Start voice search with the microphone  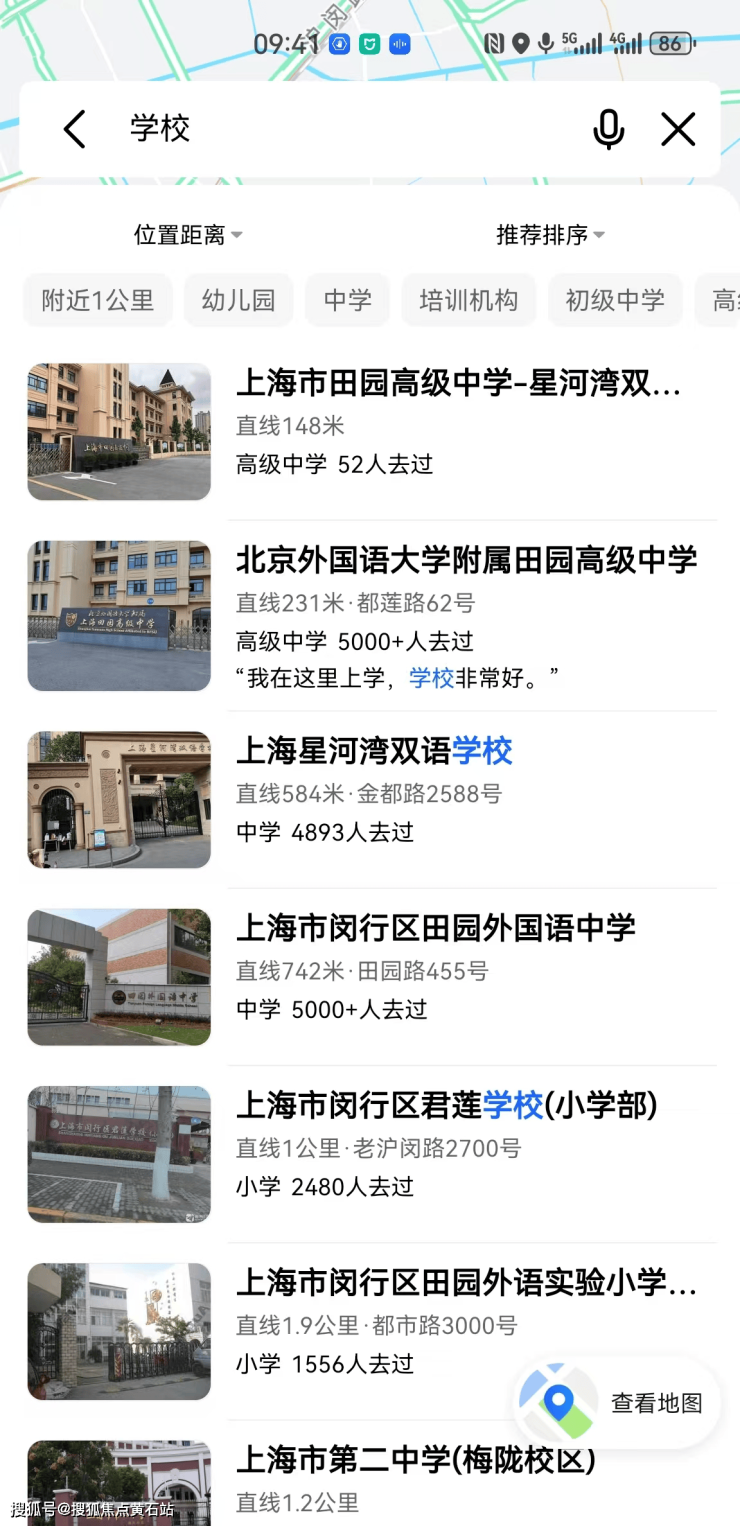pyautogui.click(x=608, y=130)
